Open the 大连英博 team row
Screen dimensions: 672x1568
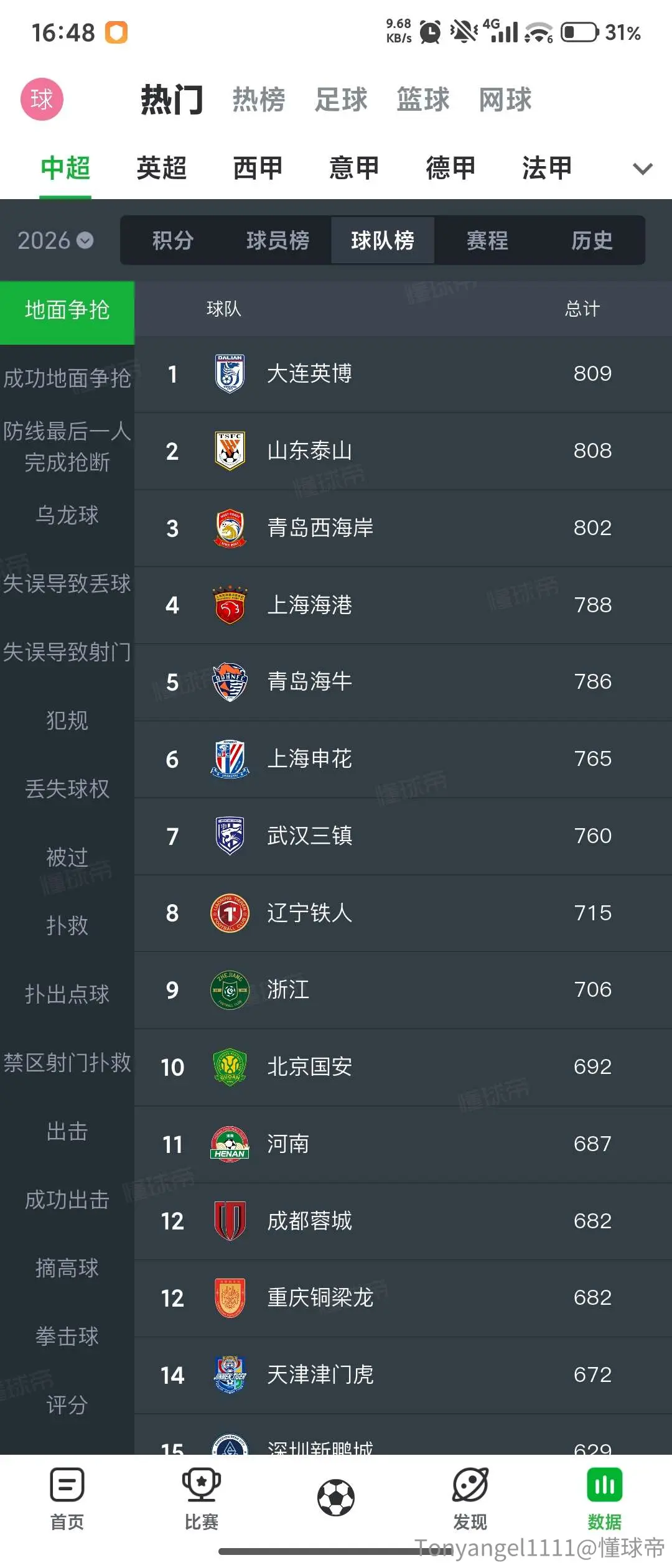point(403,374)
